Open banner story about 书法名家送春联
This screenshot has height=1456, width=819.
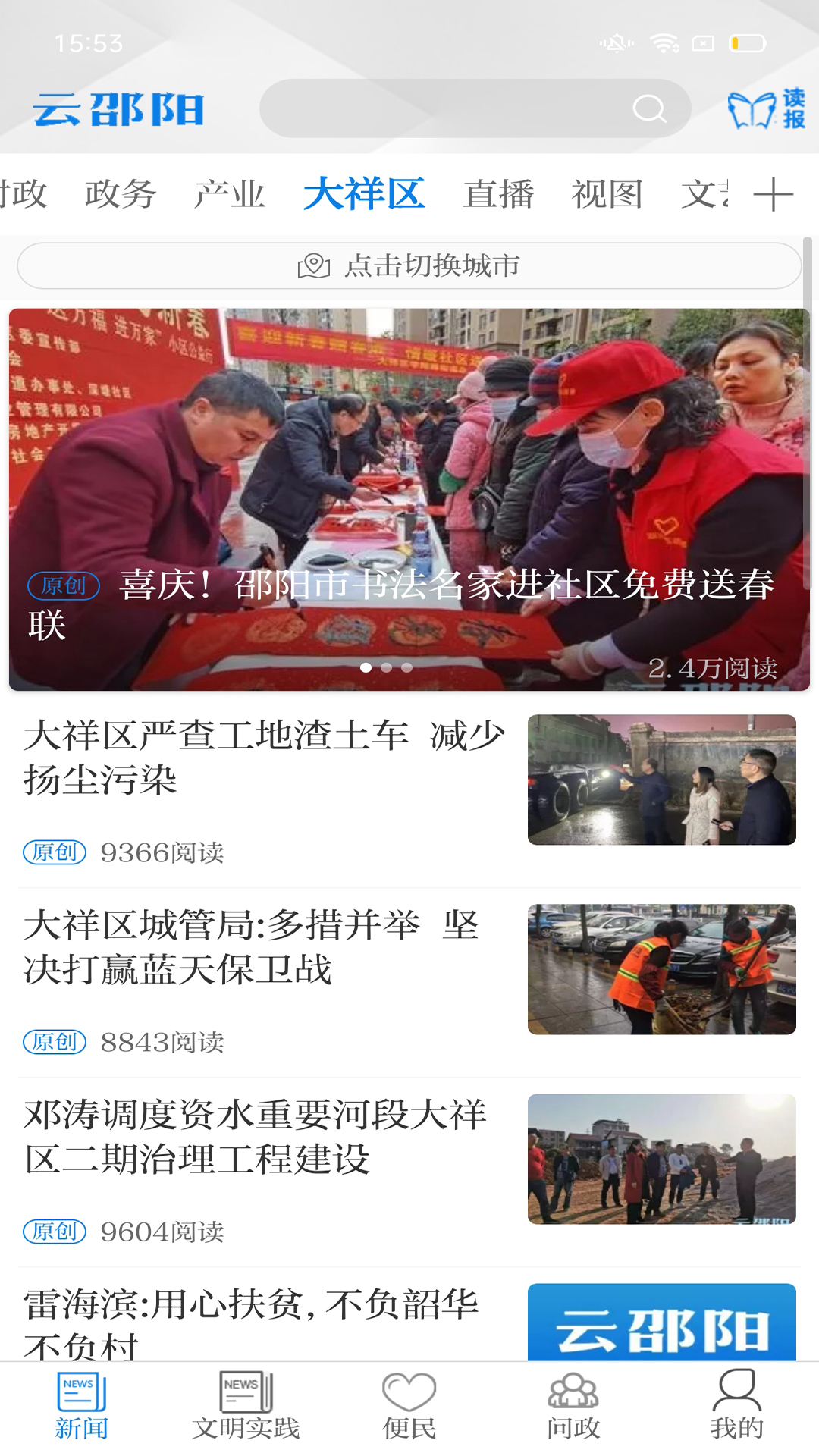click(x=409, y=499)
